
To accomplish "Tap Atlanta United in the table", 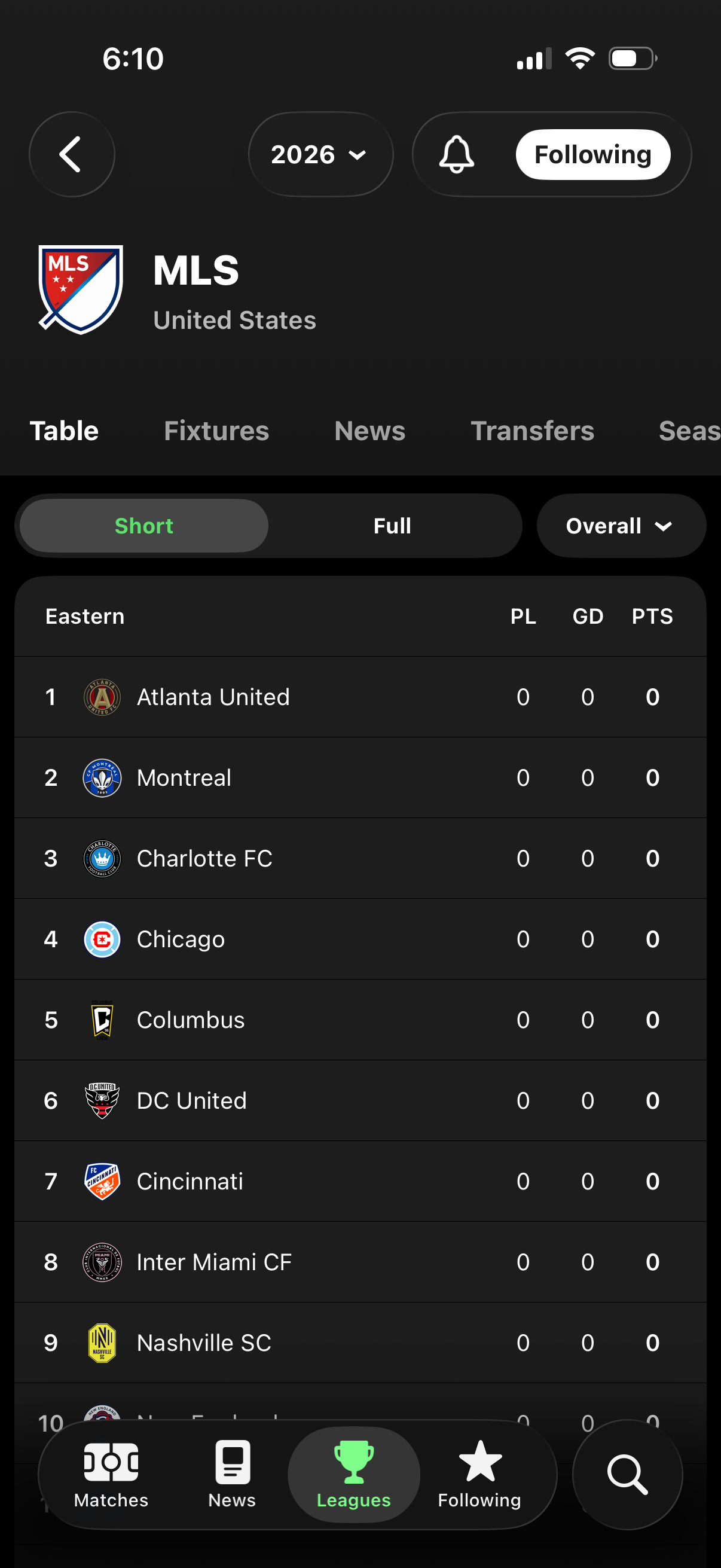I will [x=213, y=697].
